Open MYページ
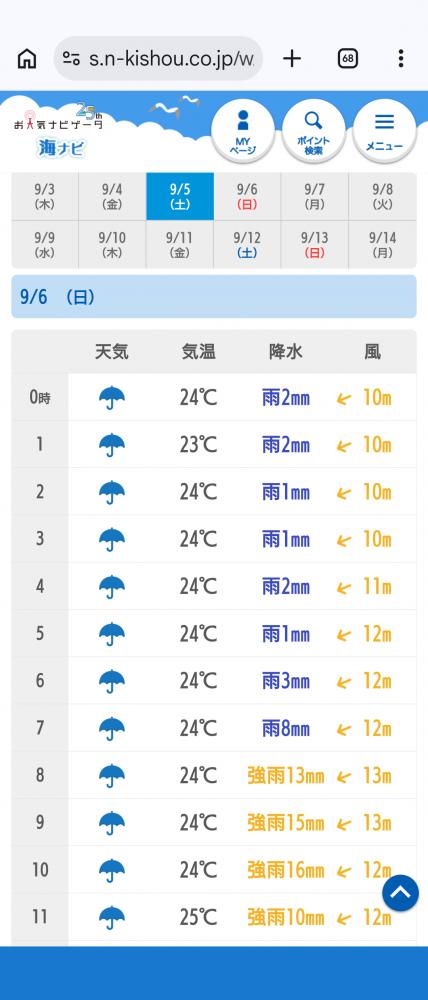The width and height of the screenshot is (428, 1000). (242, 131)
